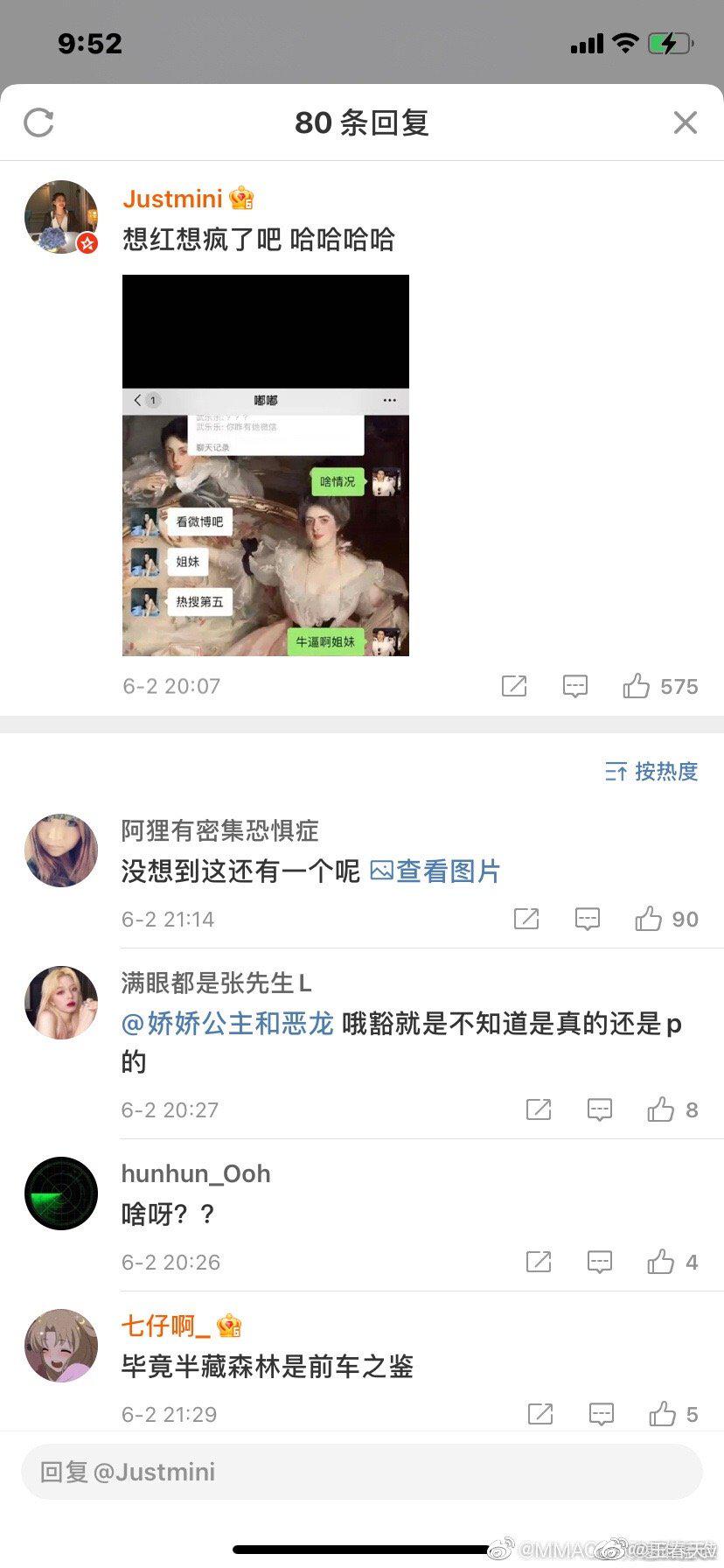Open the image attached to Justmini's comment

[x=266, y=465]
